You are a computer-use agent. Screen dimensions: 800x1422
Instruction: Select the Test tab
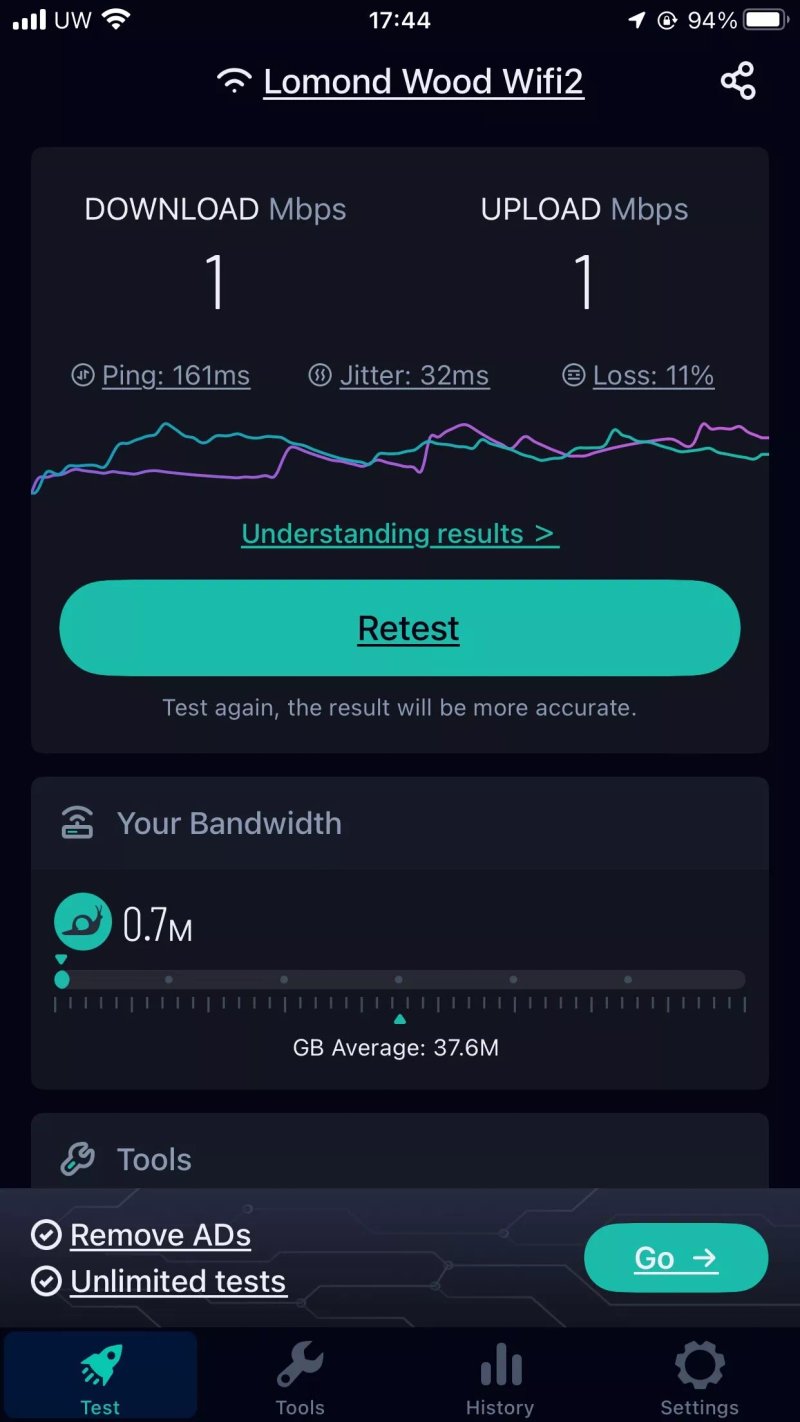[100, 1378]
